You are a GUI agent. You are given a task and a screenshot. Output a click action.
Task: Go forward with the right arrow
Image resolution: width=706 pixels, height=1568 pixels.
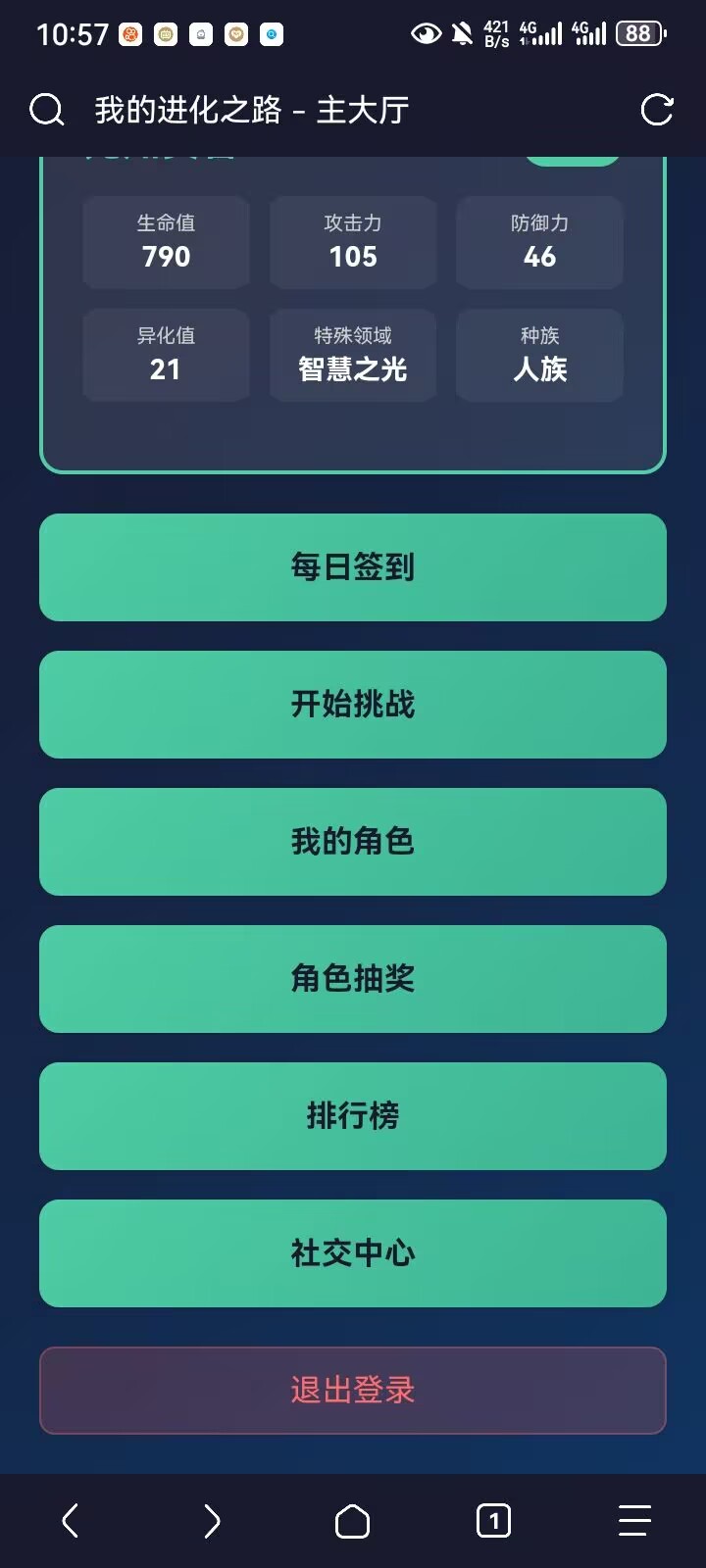212,1521
